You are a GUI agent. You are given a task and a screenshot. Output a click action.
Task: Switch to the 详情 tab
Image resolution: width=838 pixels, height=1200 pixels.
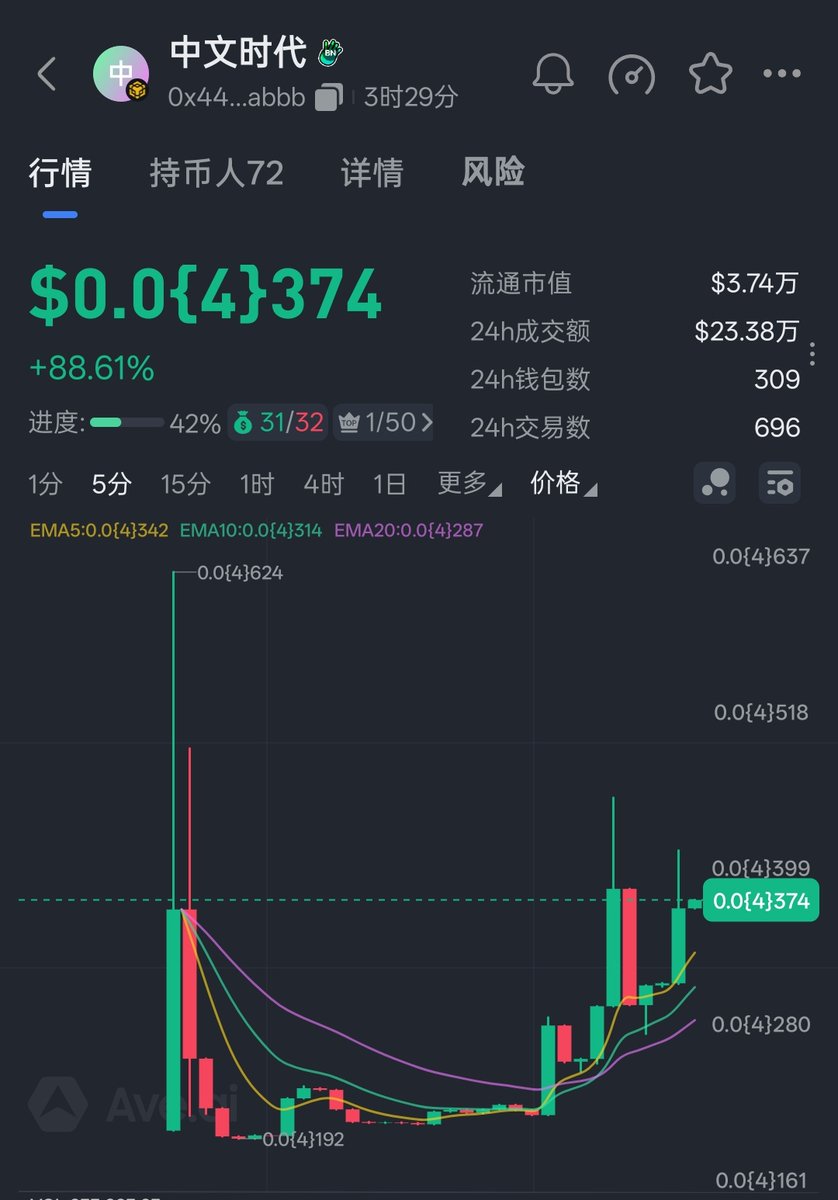[x=372, y=173]
